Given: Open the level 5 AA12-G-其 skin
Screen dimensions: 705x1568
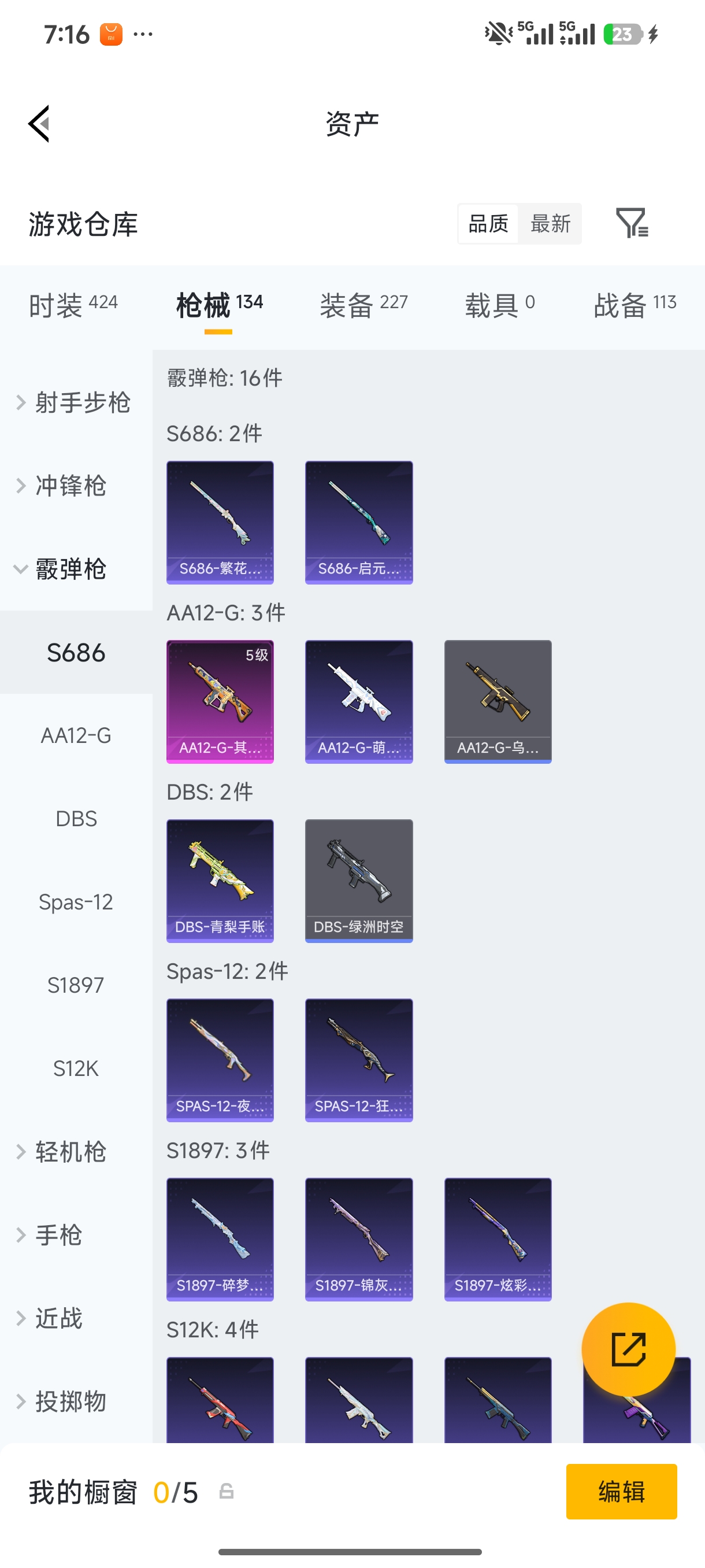Looking at the screenshot, I should tap(220, 701).
